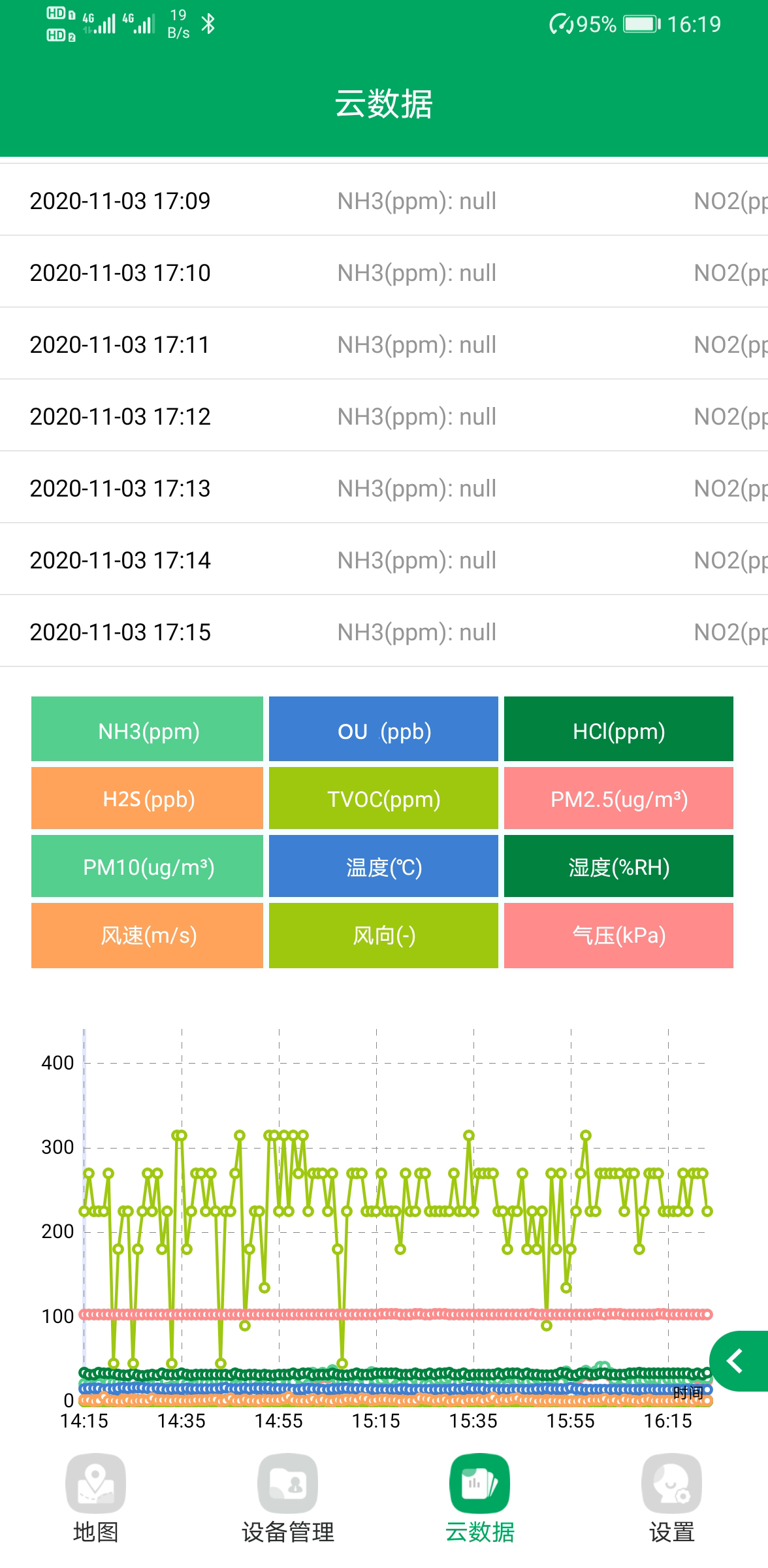This screenshot has height=1568, width=768.
Task: Select the PM2.5(ug/m³) button
Action: tap(618, 798)
